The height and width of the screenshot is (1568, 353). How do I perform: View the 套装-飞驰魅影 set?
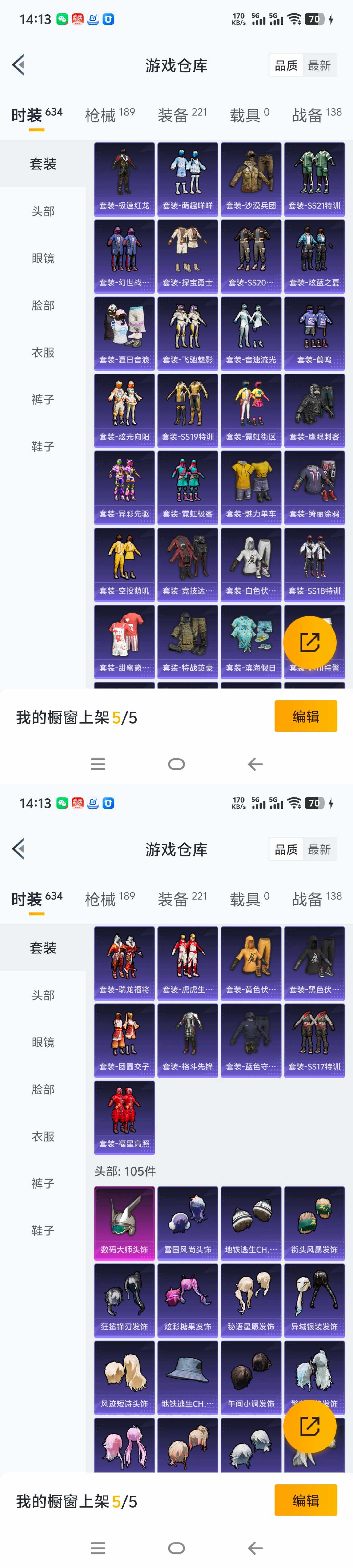(188, 333)
